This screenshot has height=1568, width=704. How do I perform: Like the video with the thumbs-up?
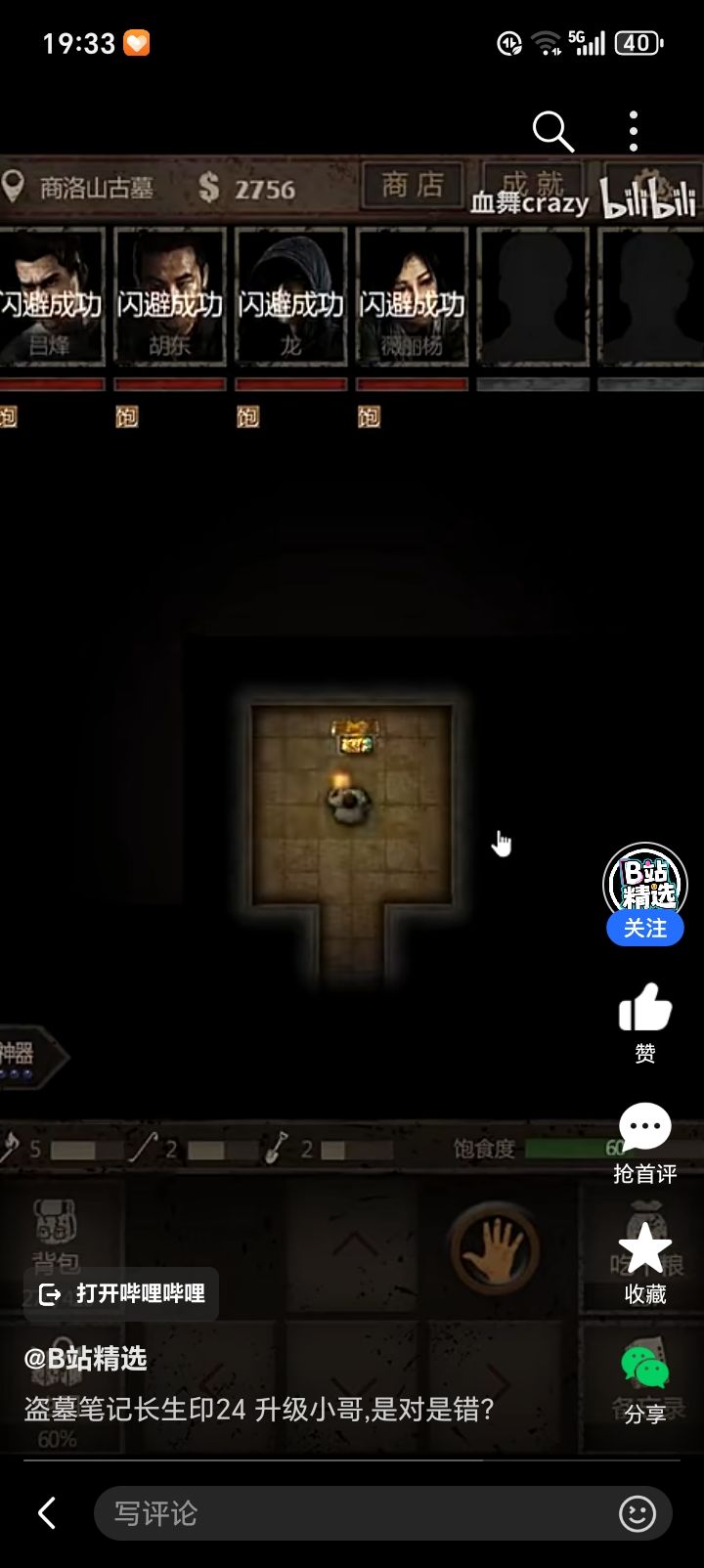pyautogui.click(x=645, y=1008)
